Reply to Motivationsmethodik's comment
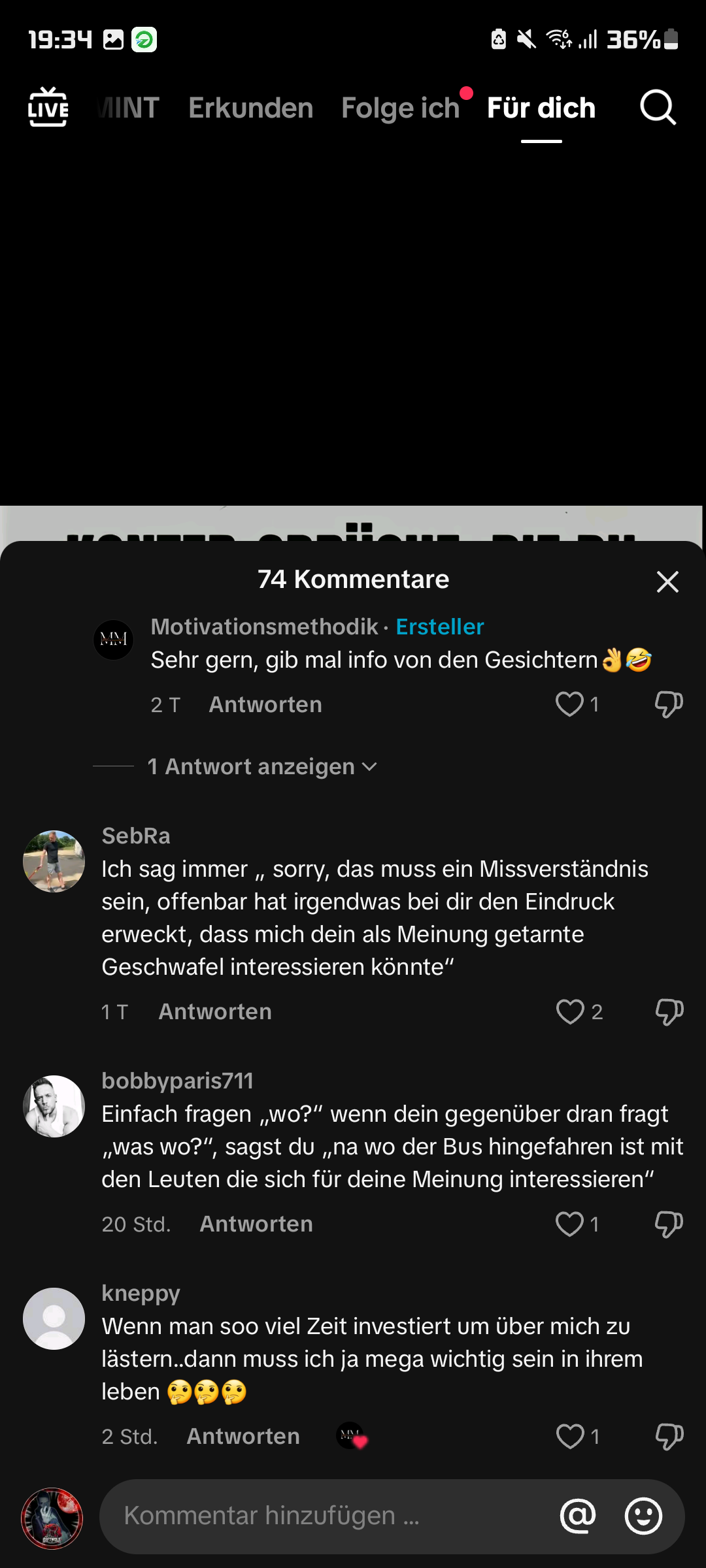706x1568 pixels. point(265,704)
